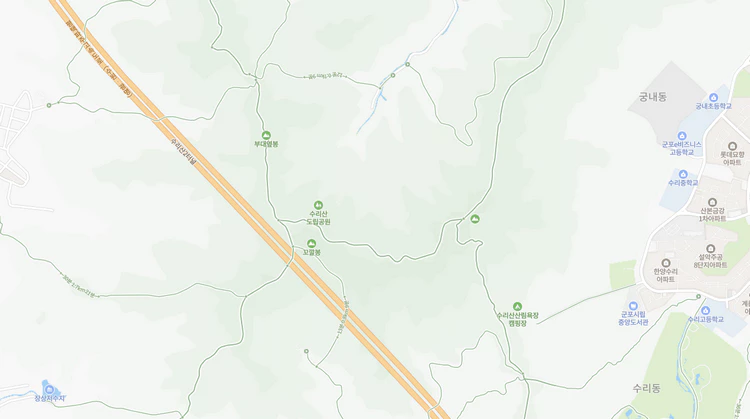The image size is (750, 419).
Task: Select the 수리산 도립공원 park marker
Action: [320, 205]
